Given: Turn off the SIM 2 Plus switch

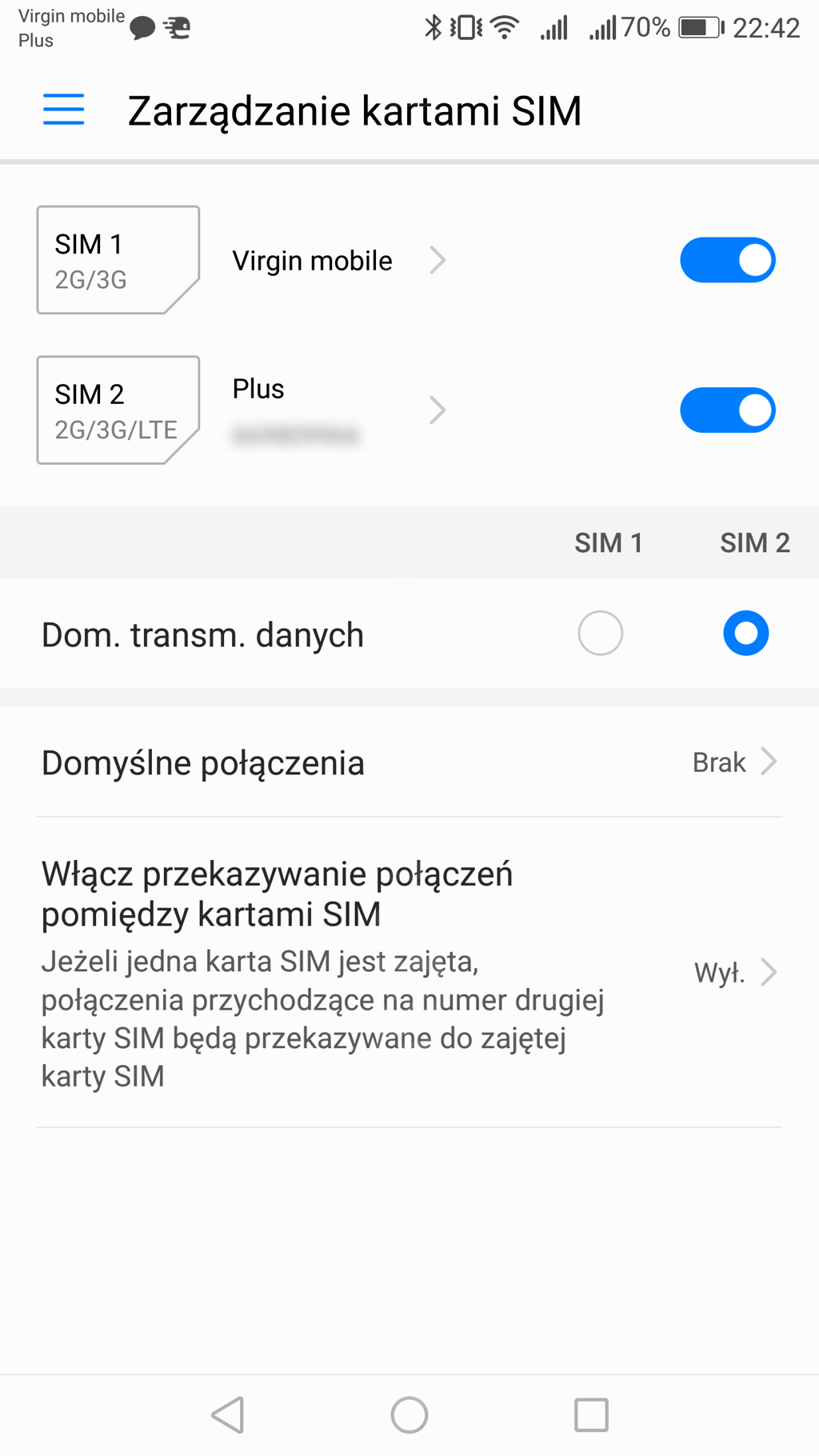Looking at the screenshot, I should tap(727, 410).
